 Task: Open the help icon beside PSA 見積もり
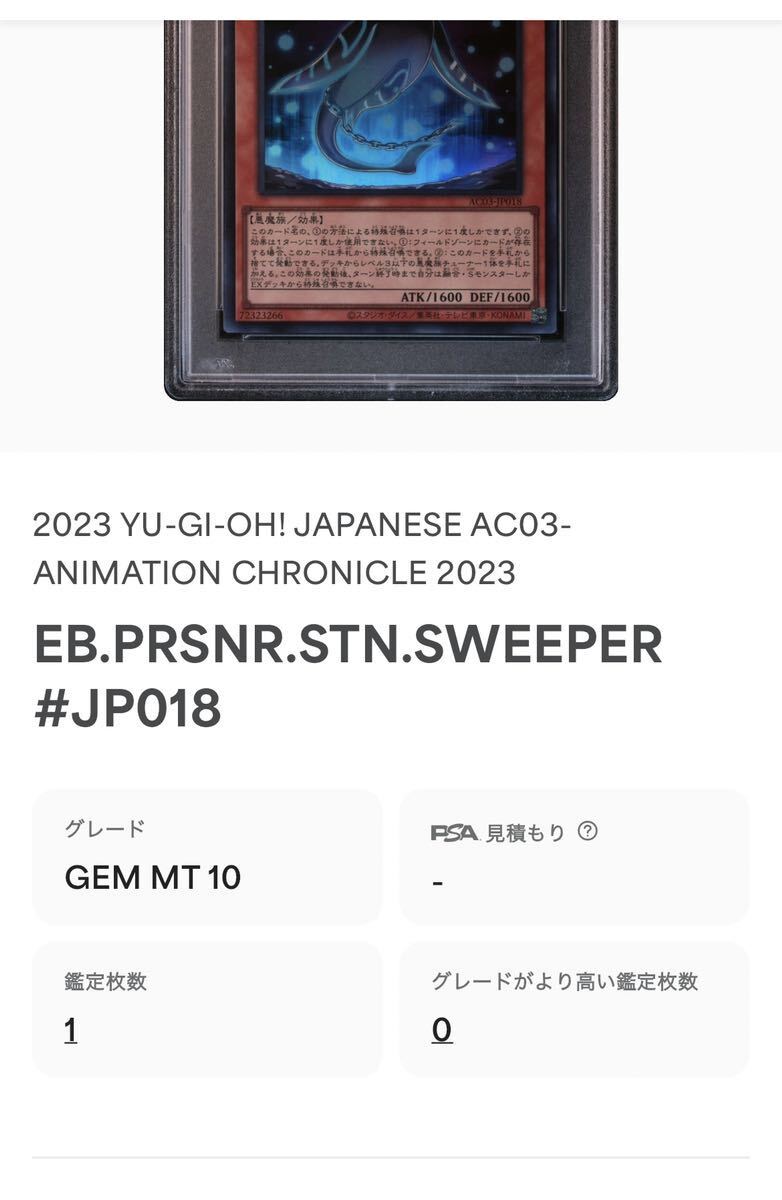pos(588,831)
